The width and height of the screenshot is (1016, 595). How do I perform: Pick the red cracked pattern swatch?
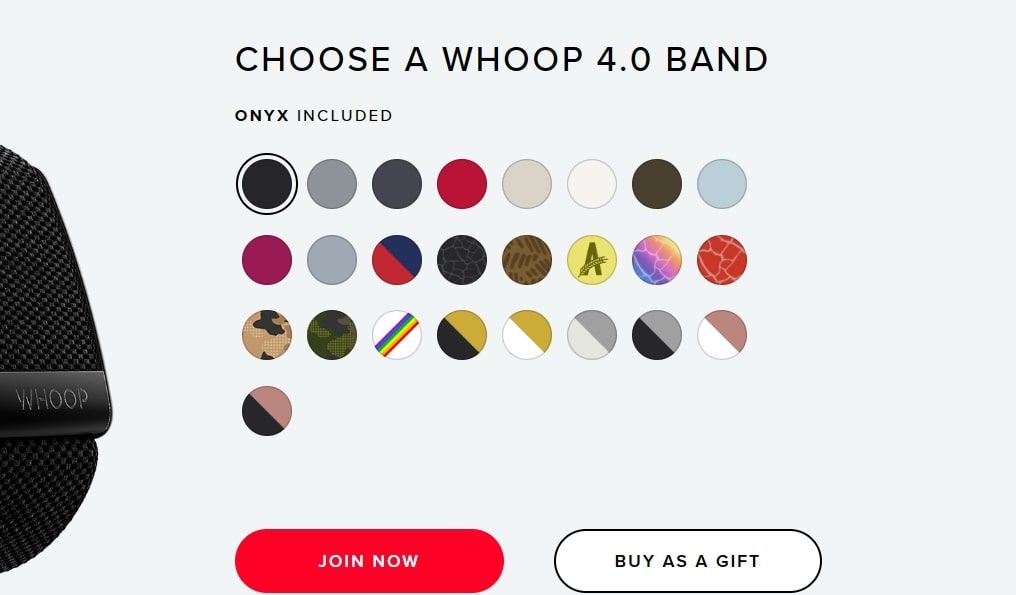[x=722, y=260]
